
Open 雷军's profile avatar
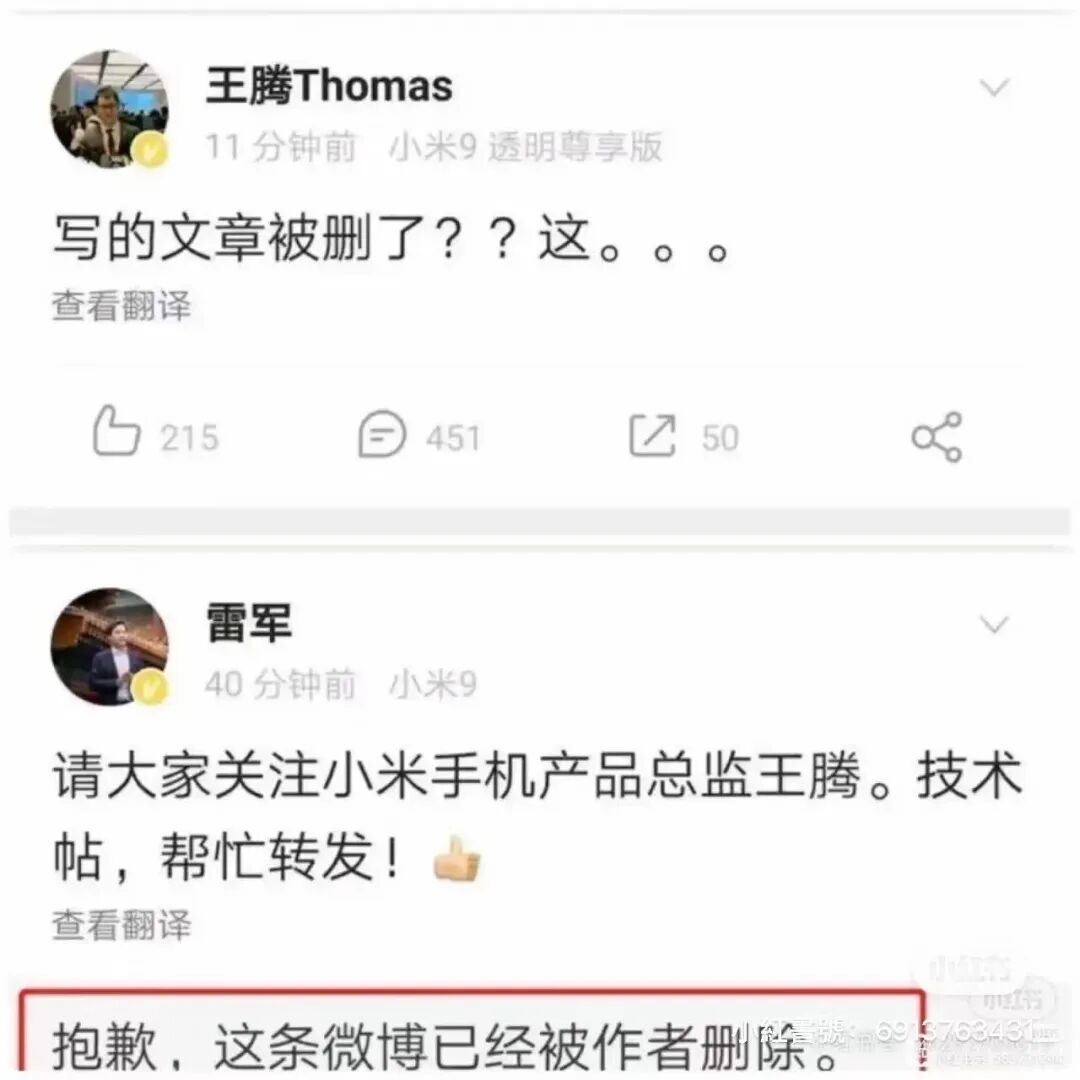(109, 646)
